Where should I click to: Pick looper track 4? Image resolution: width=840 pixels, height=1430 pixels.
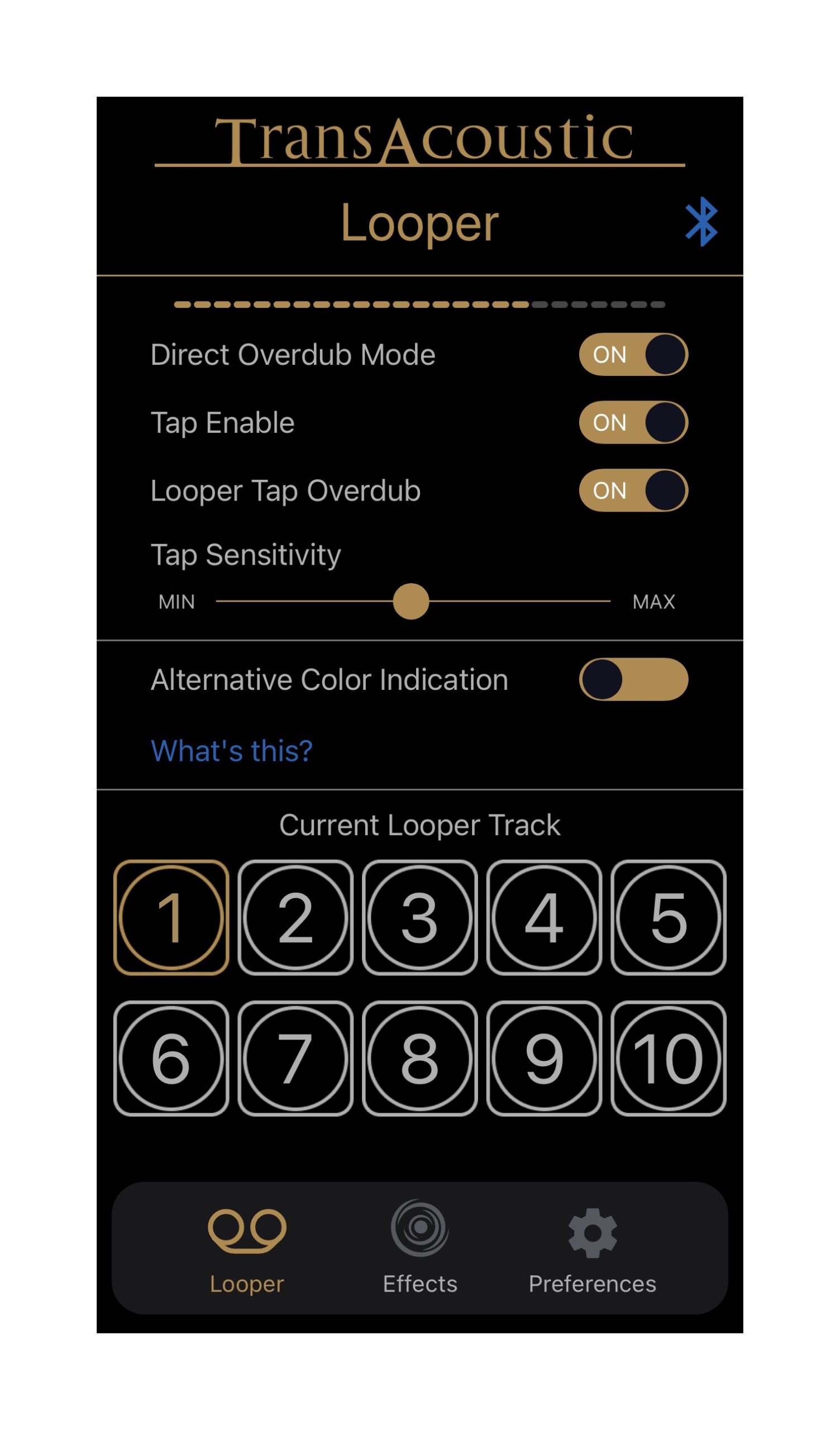[545, 918]
